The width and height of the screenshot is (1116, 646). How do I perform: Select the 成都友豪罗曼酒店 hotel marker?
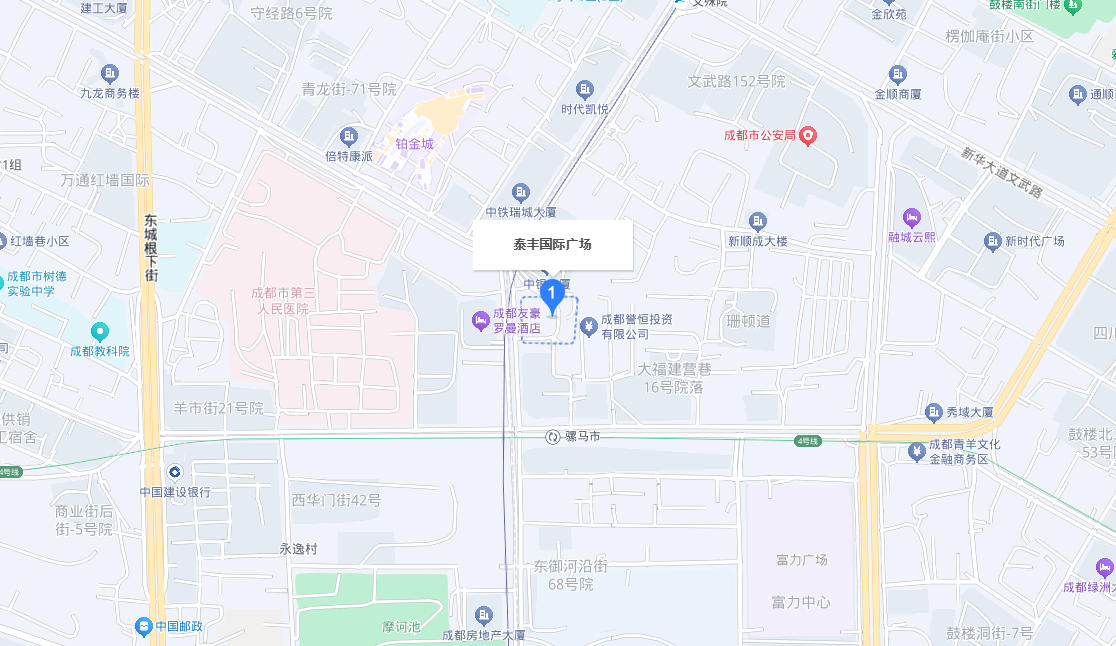point(480,320)
